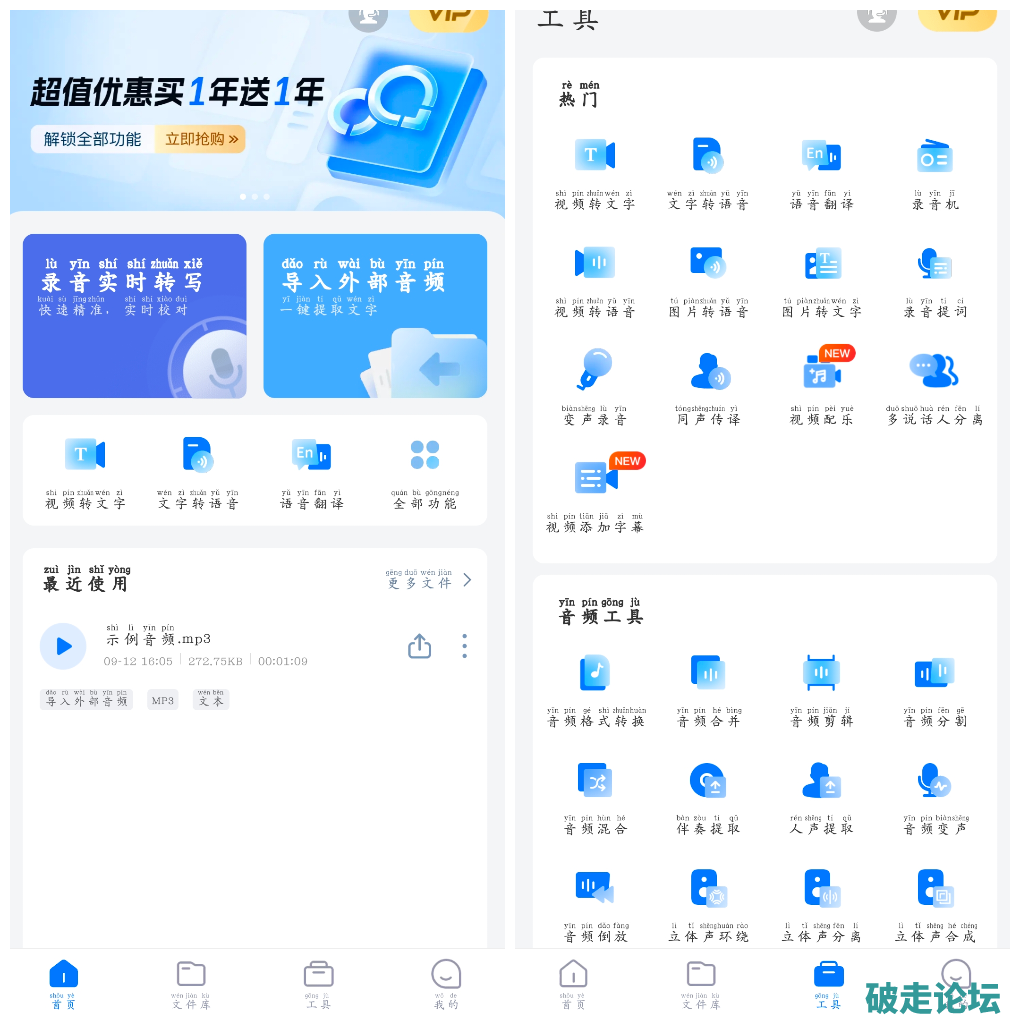Select 视频转语音 tool
This screenshot has height=1020, width=1020.
click(595, 279)
